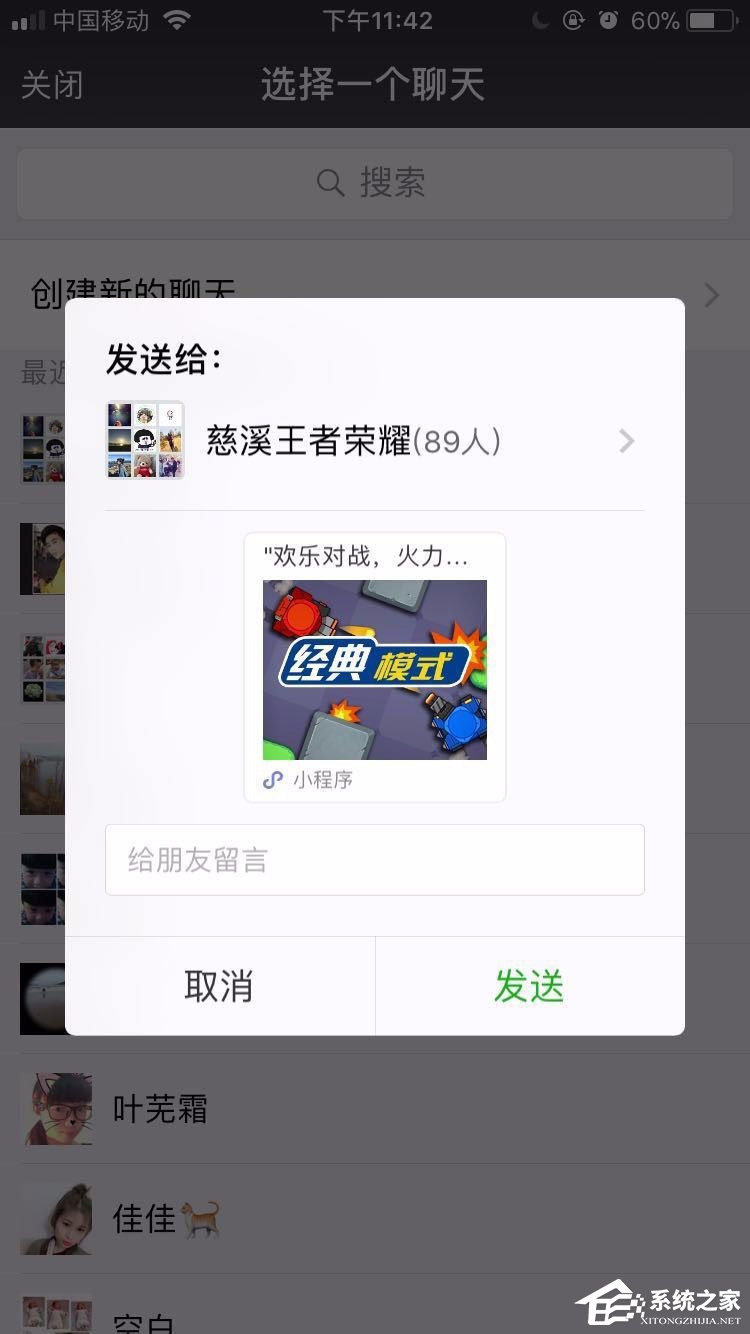This screenshot has height=1334, width=750.
Task: Select 关闭 in the top bar
Action: (x=49, y=85)
